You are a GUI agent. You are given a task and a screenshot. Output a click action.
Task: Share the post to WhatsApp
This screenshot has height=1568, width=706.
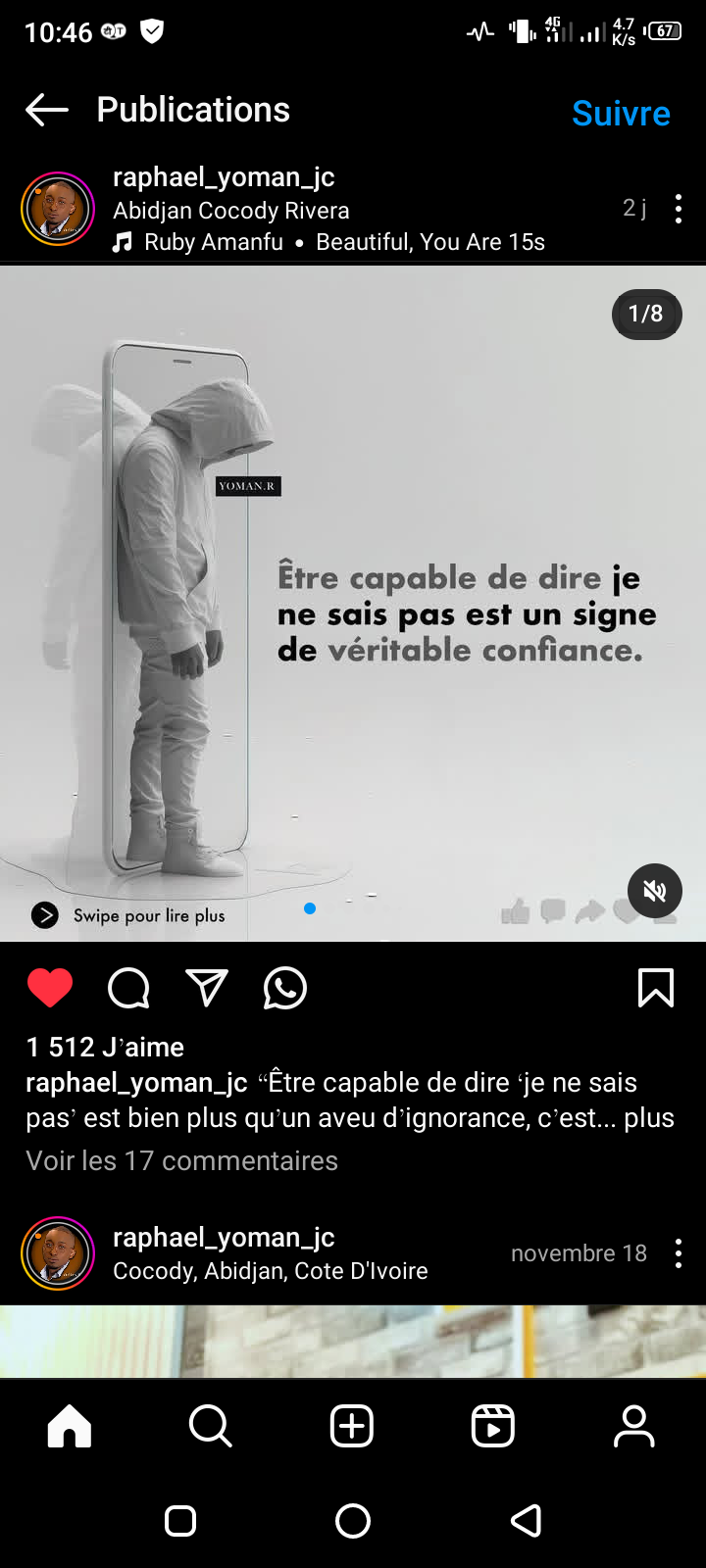pyautogui.click(x=285, y=988)
